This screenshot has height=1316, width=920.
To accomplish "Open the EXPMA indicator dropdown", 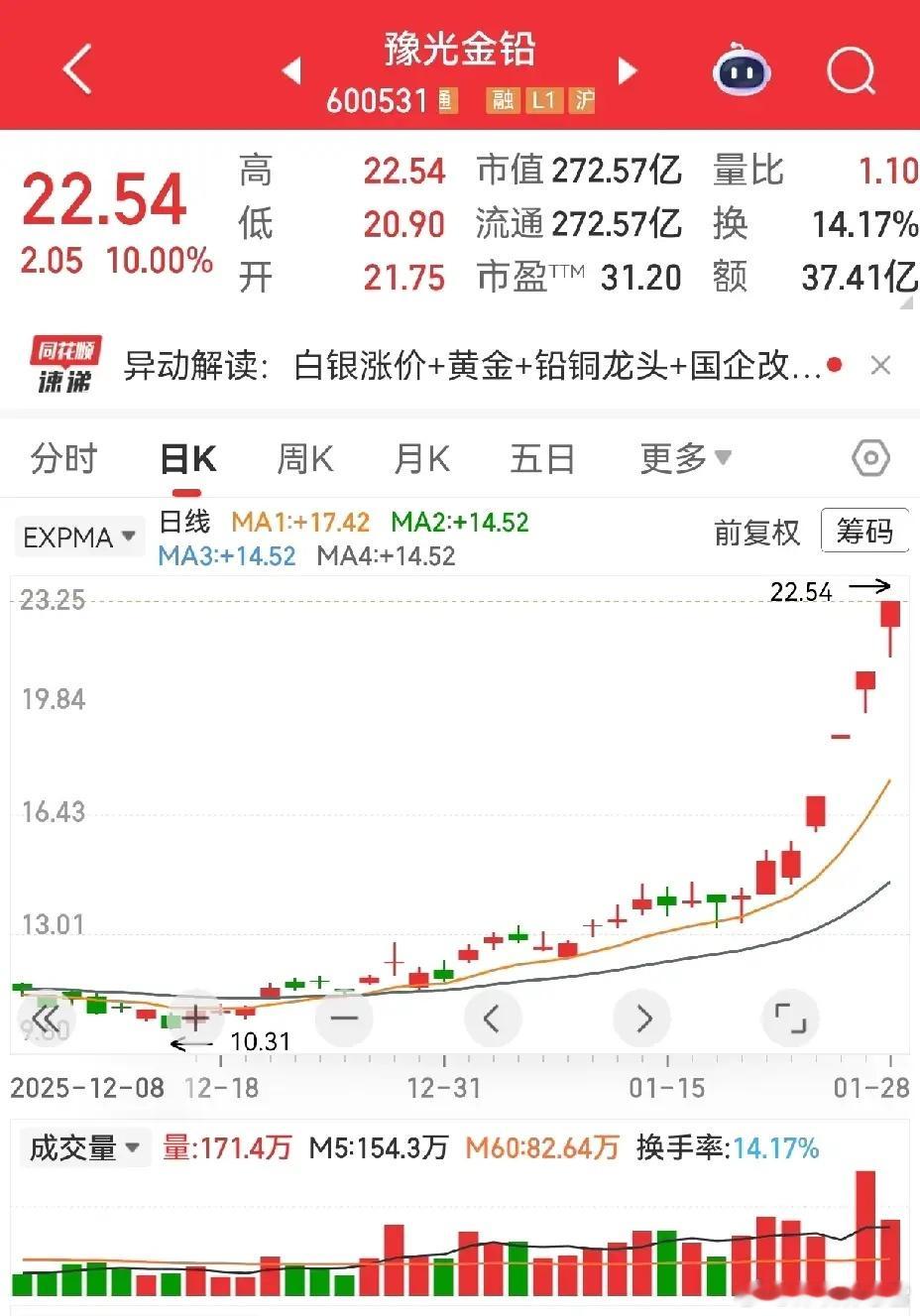I will click(78, 538).
